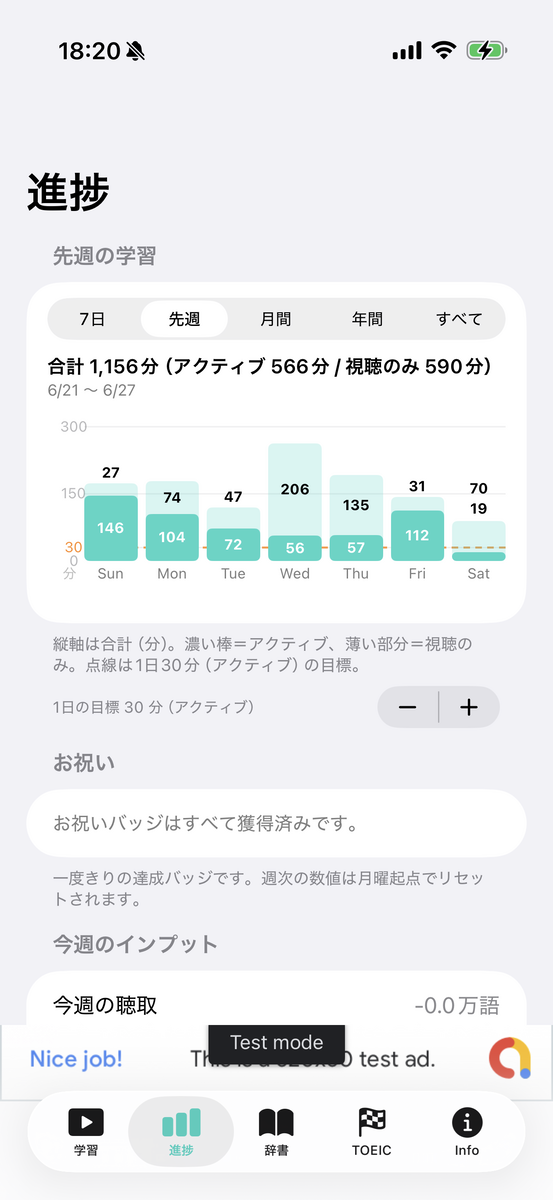Switch the chart to 月間 view
The image size is (553, 1200).
click(x=276, y=319)
